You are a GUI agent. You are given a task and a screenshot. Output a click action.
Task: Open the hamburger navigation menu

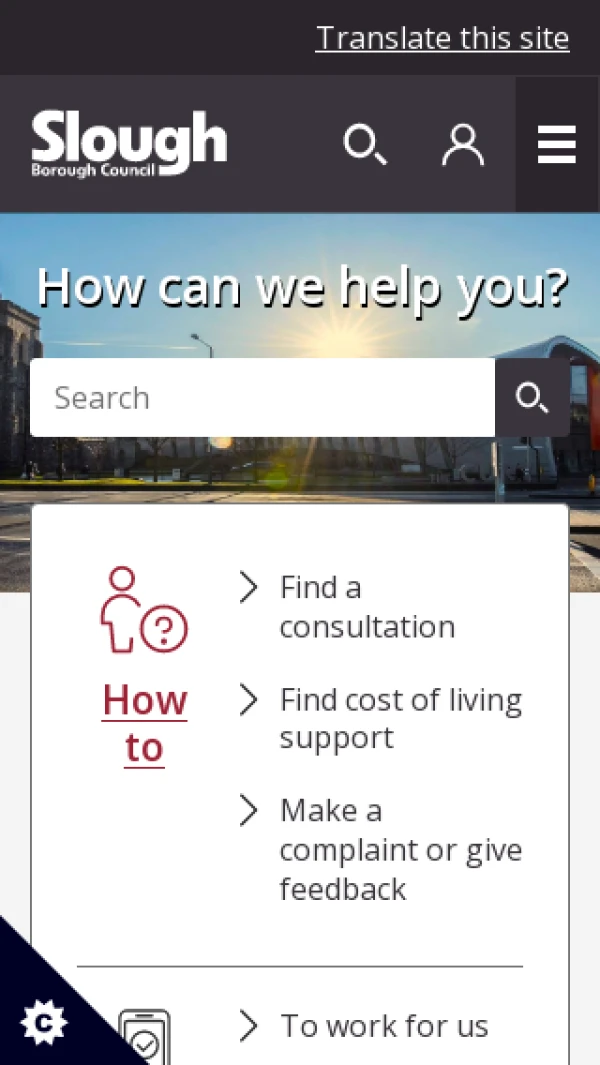click(x=557, y=145)
